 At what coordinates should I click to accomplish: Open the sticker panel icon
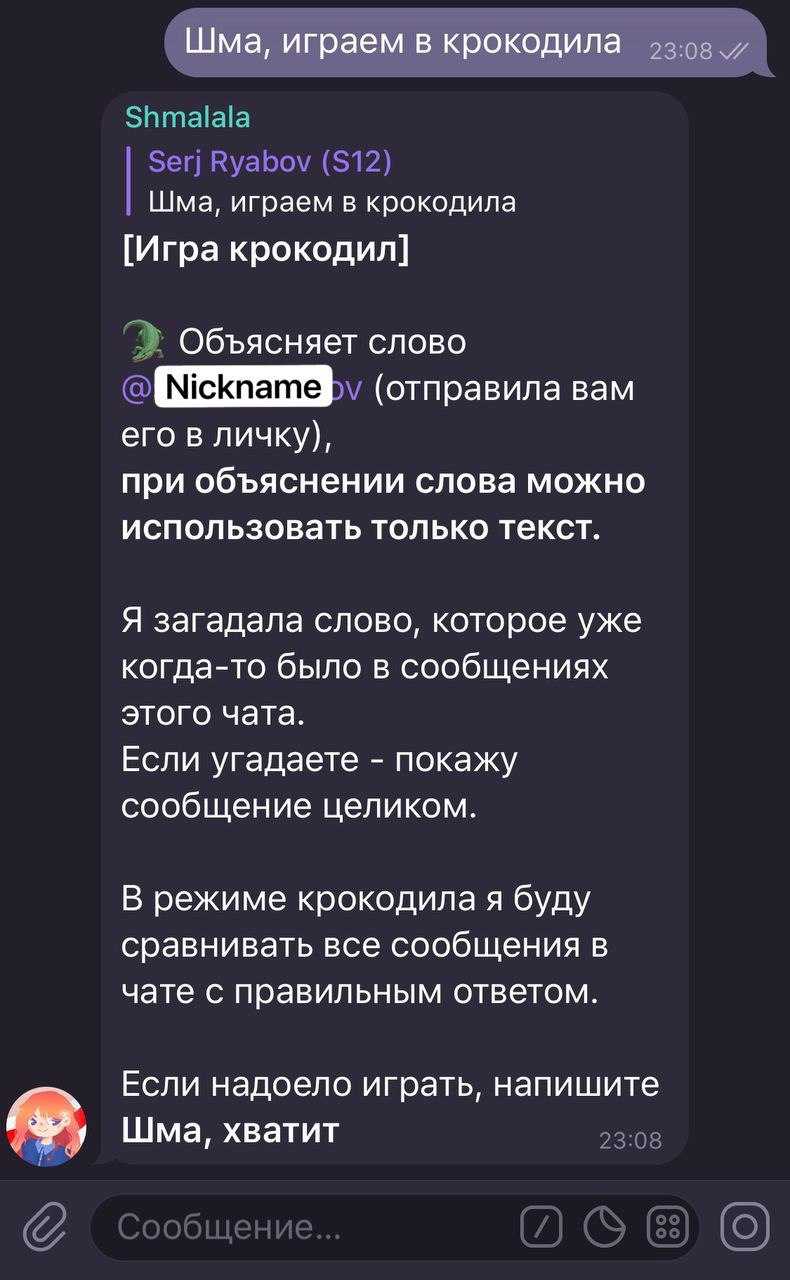604,1227
